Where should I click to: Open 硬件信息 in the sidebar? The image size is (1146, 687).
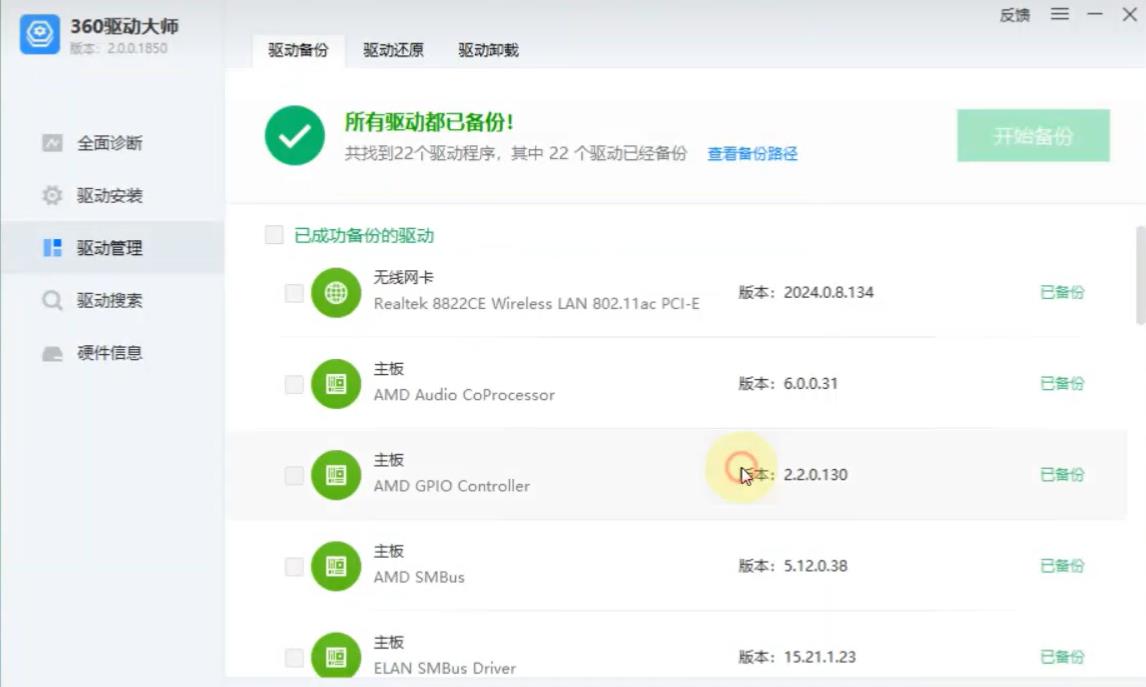[109, 353]
